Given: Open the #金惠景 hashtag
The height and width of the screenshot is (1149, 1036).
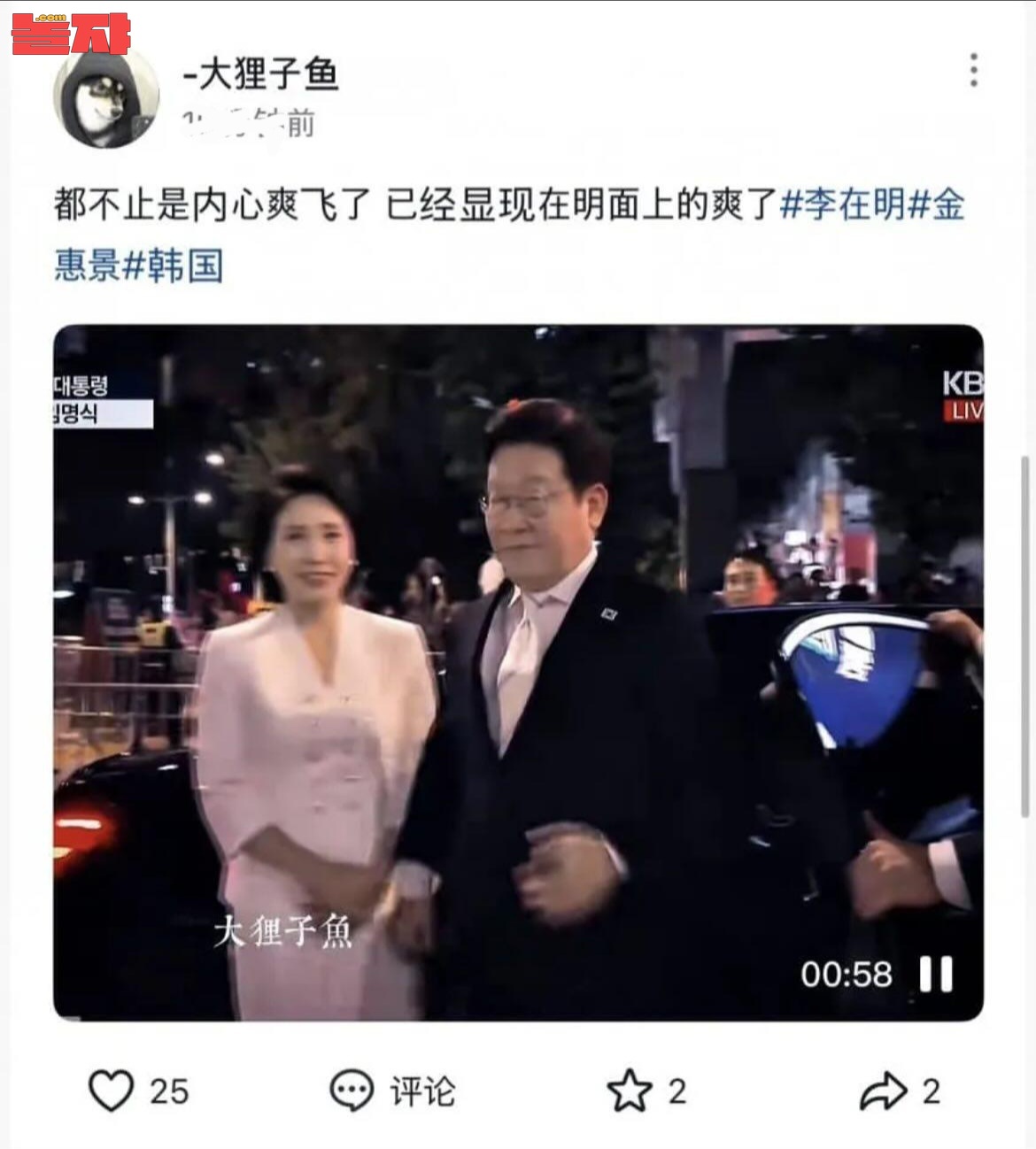Looking at the screenshot, I should coord(939,205).
